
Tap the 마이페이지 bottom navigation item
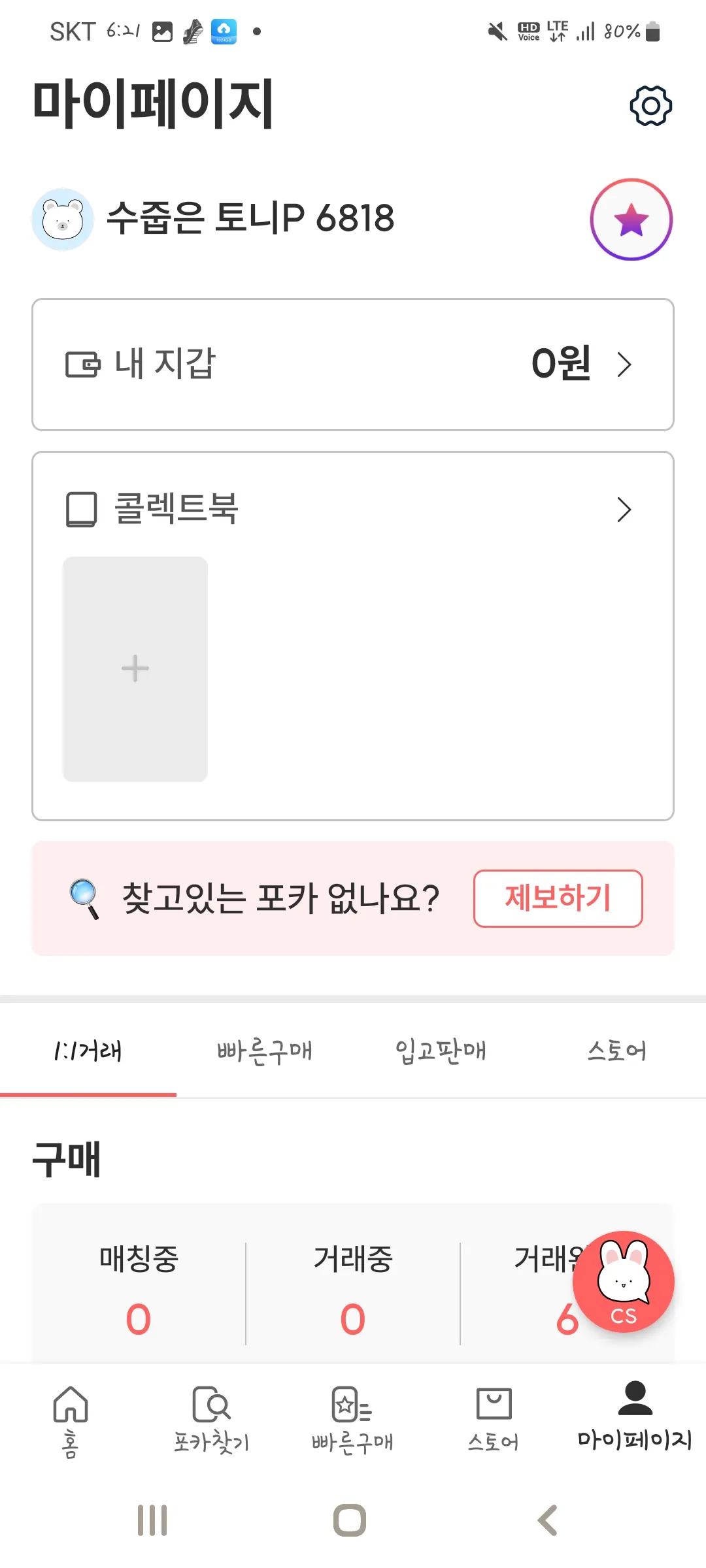pyautogui.click(x=634, y=1419)
